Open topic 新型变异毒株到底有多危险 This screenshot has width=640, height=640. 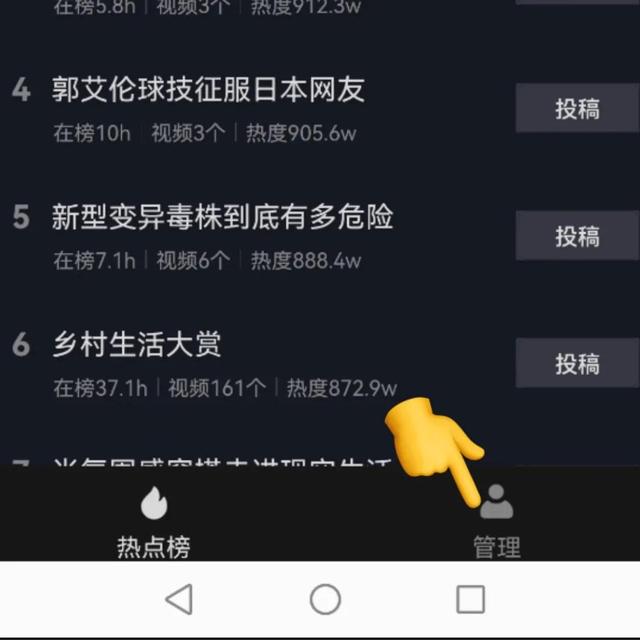point(222,217)
